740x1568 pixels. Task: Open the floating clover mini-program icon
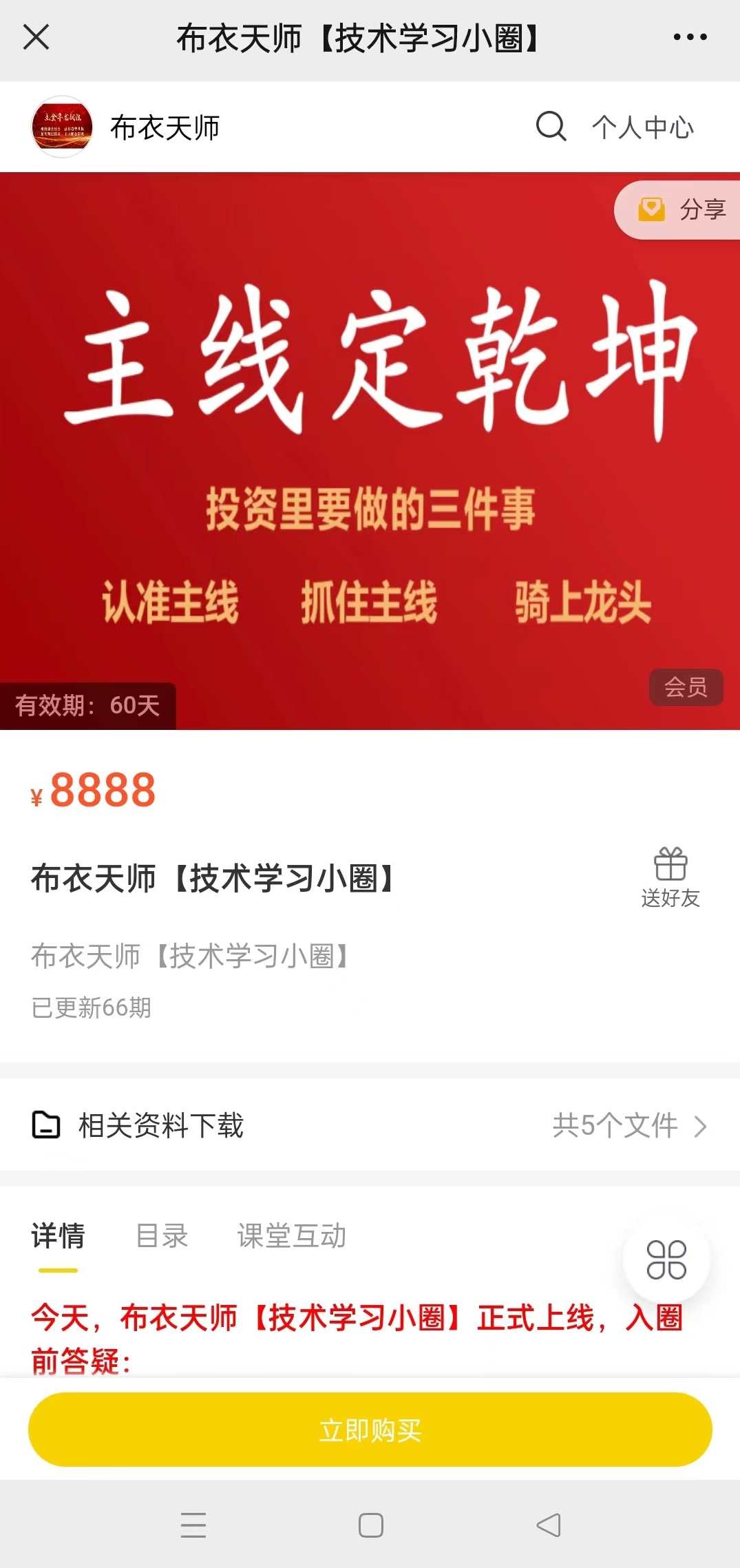665,1259
